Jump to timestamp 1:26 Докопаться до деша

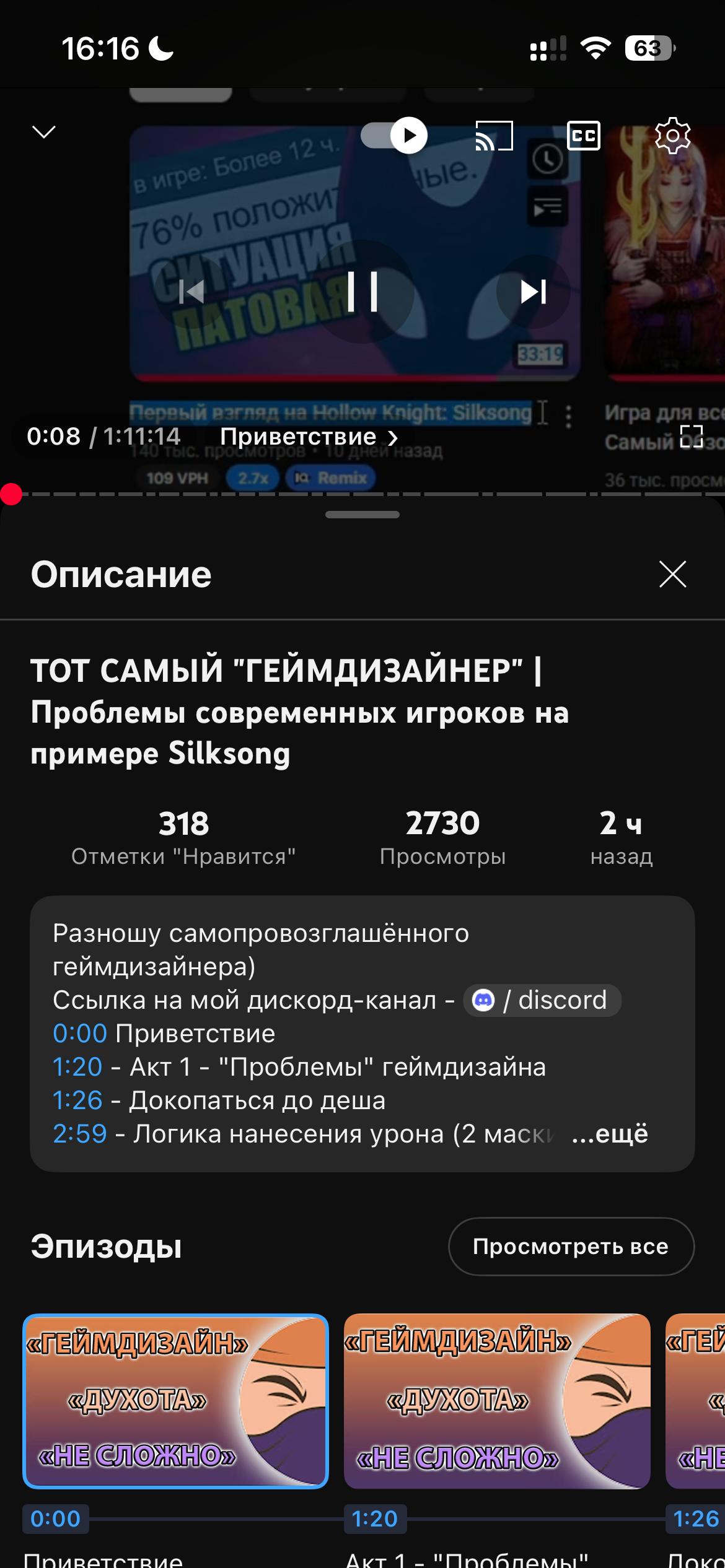point(77,1100)
